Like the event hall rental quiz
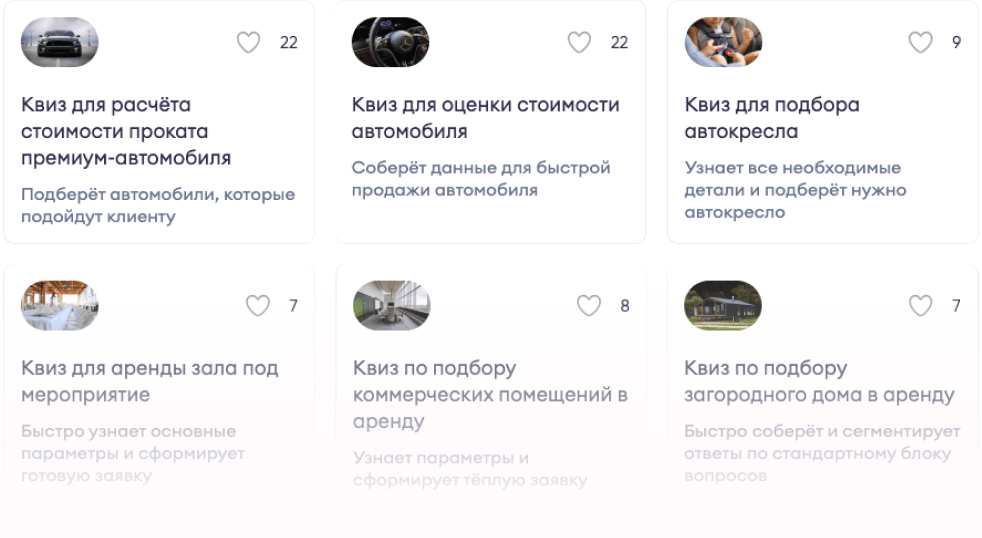Screen dimensions: 982x538 258,306
